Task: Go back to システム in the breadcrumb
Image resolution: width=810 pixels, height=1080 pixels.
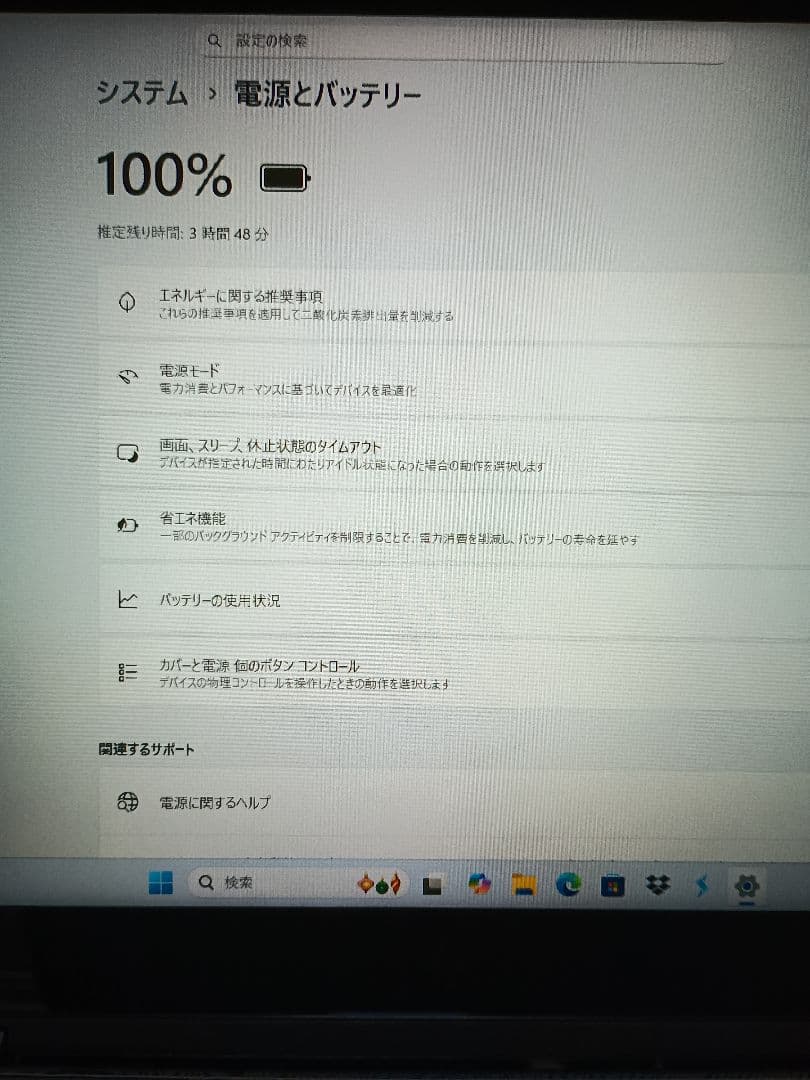Action: tap(142, 95)
